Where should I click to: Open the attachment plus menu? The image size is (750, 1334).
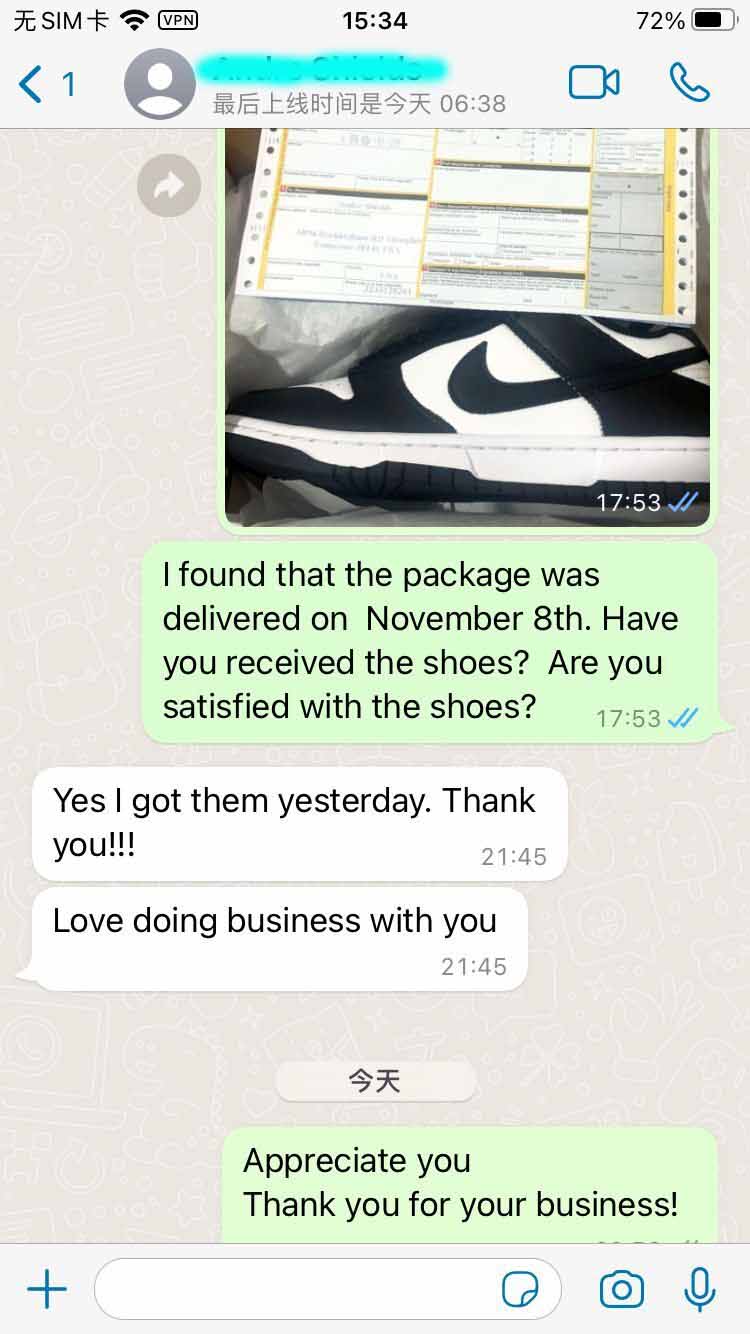tap(47, 1290)
